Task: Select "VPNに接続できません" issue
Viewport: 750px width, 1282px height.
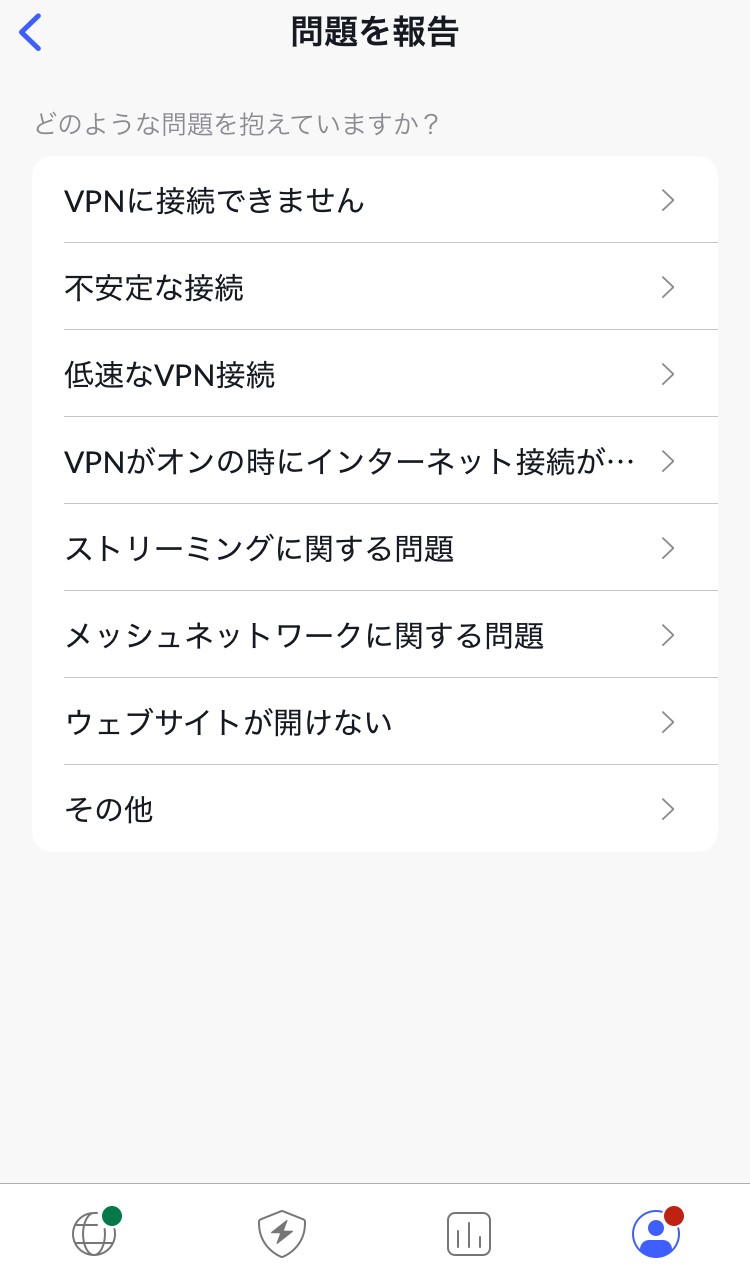Action: click(x=375, y=200)
